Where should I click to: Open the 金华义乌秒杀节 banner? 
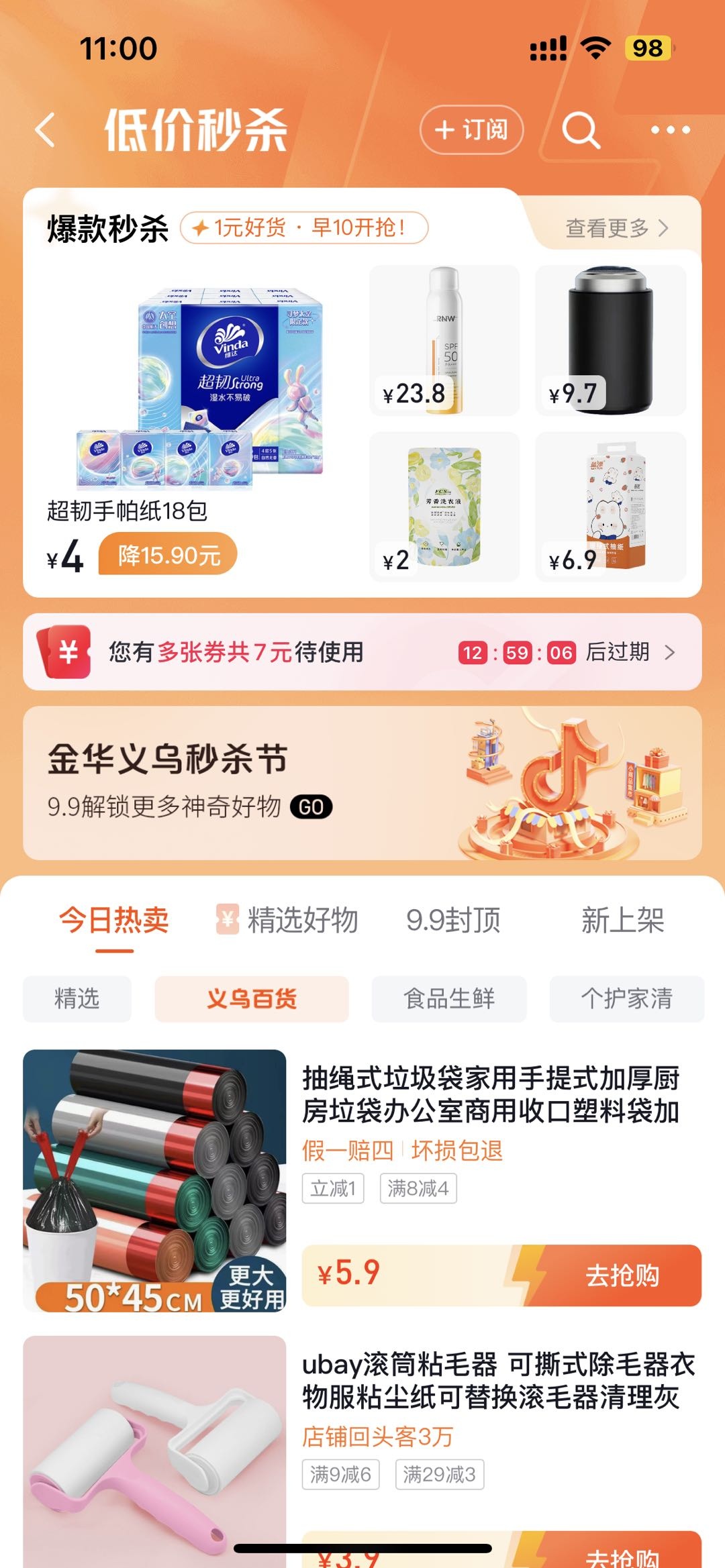tap(362, 782)
